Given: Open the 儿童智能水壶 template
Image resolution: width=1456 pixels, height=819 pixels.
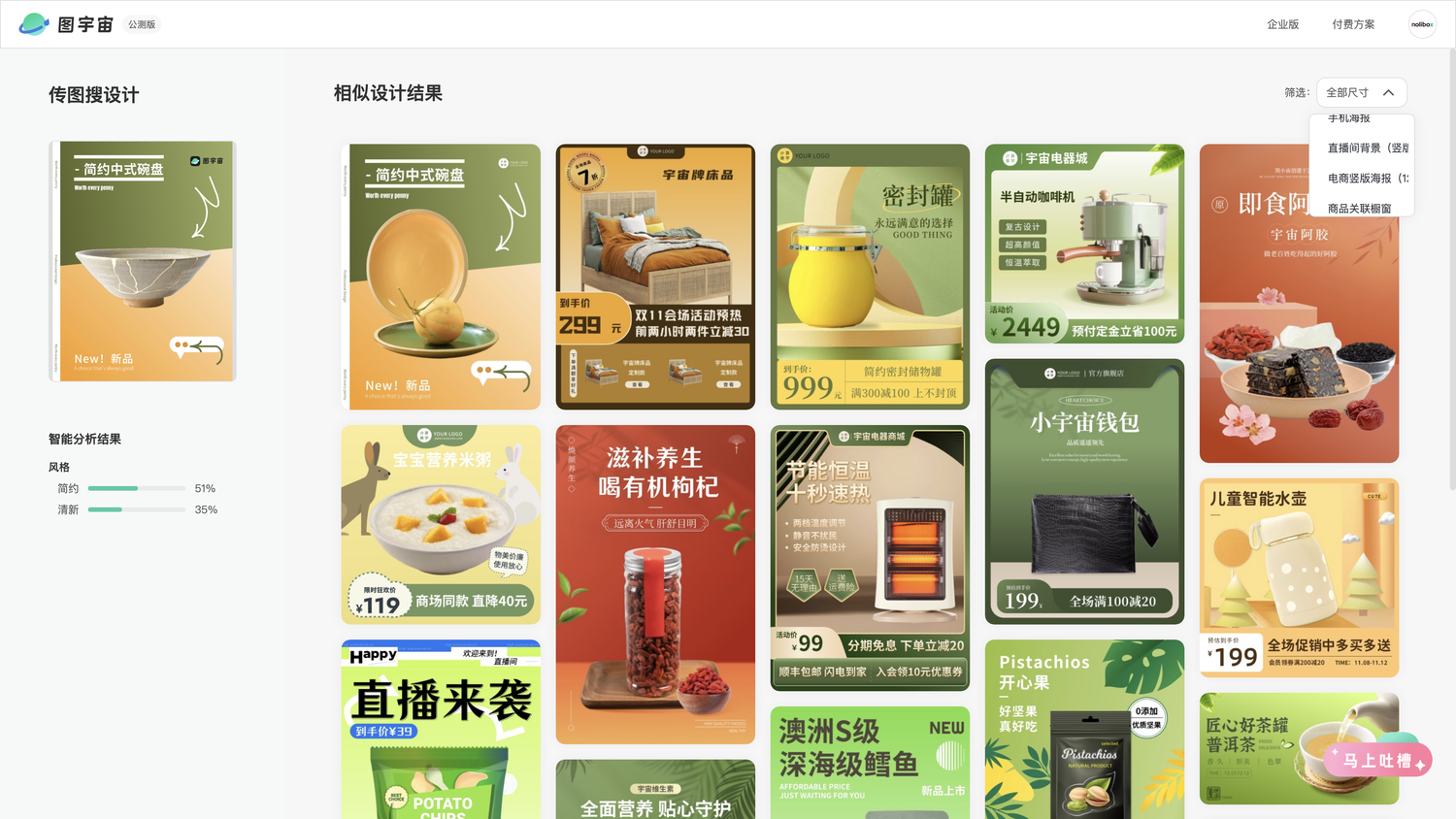Looking at the screenshot, I should pos(1299,577).
